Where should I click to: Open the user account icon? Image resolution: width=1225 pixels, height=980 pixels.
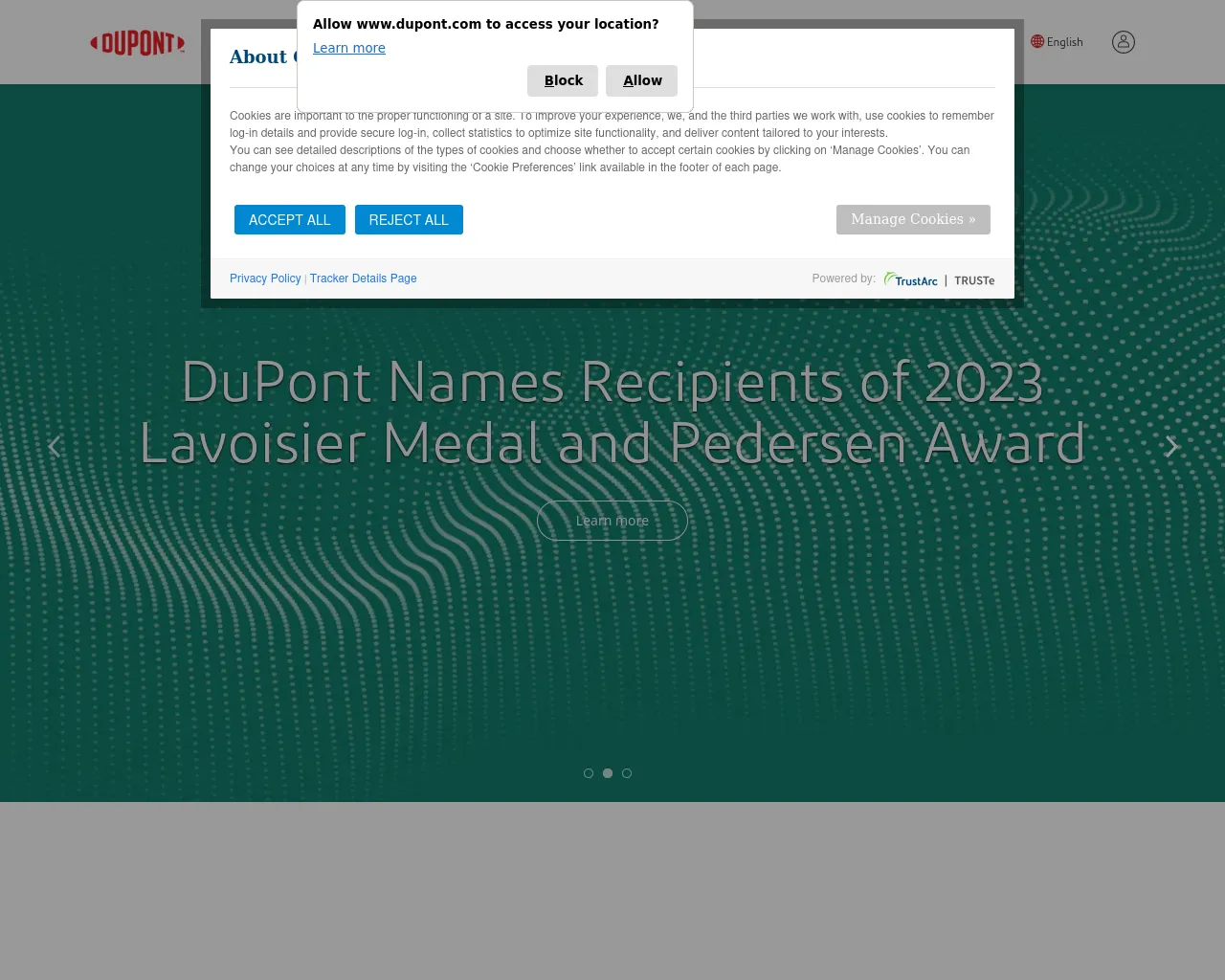coord(1124,42)
